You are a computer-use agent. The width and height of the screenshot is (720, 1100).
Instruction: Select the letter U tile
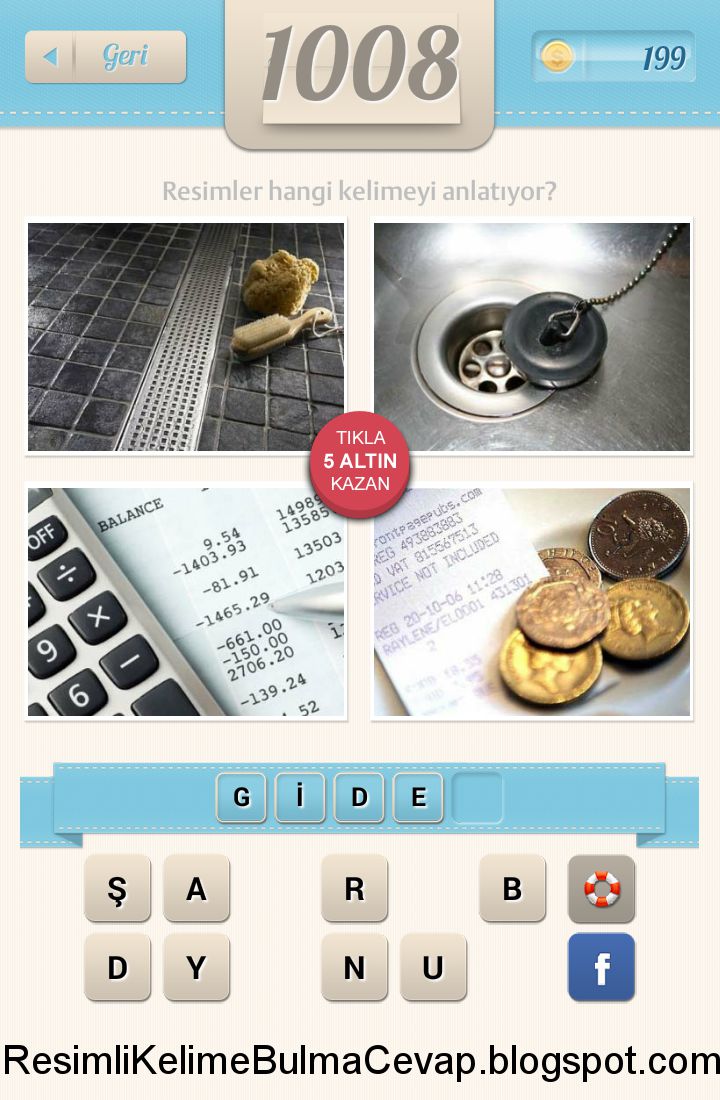point(433,967)
